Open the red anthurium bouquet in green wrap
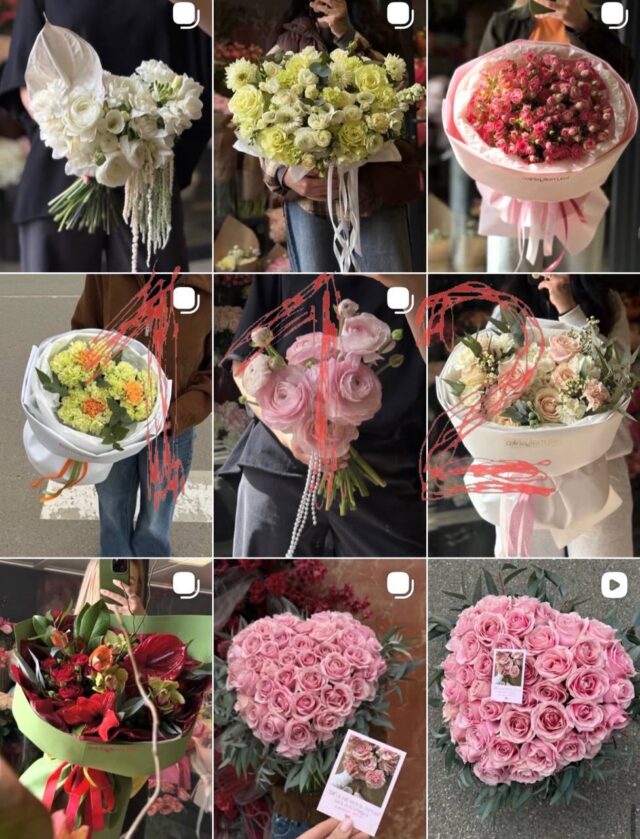The height and width of the screenshot is (839, 640). 106,698
